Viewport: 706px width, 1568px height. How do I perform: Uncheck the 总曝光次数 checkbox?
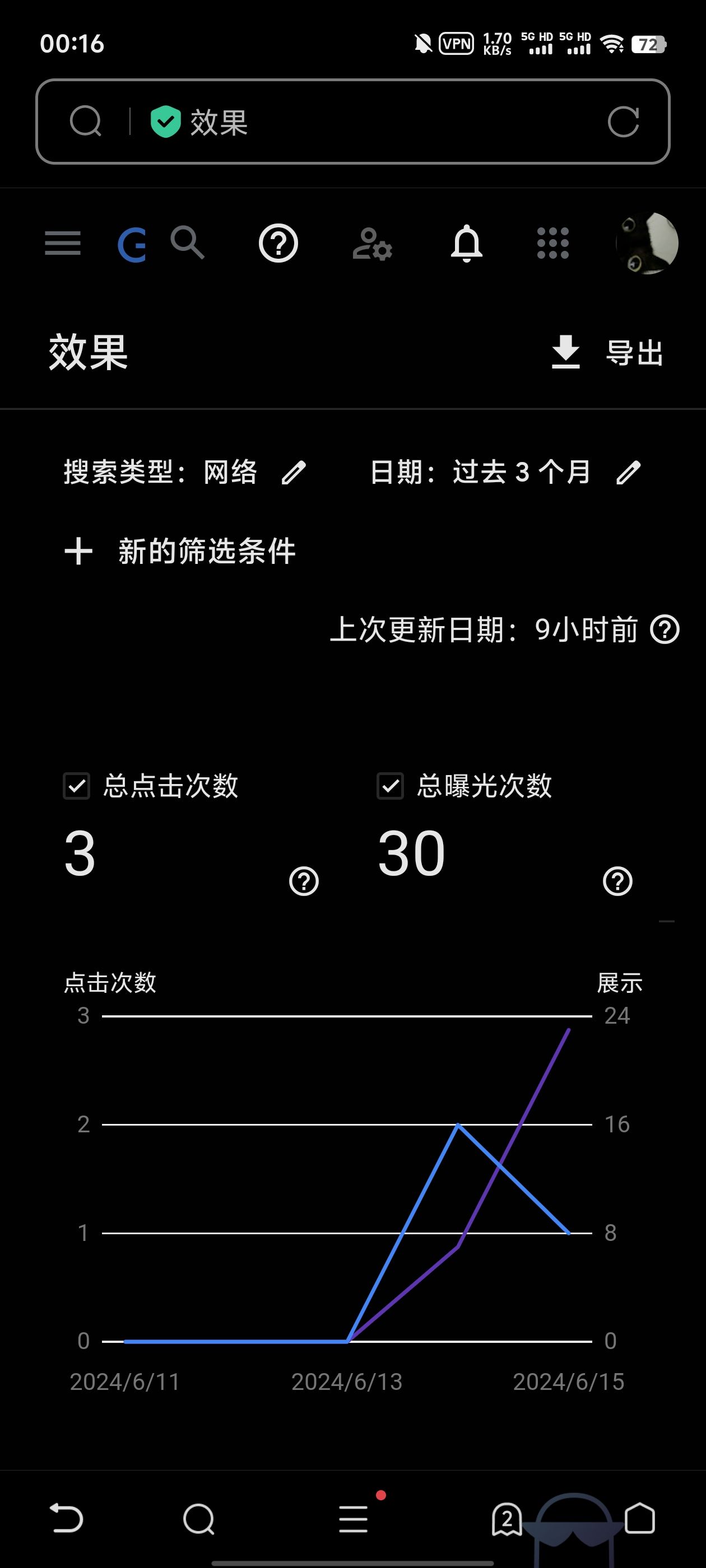tap(391, 786)
